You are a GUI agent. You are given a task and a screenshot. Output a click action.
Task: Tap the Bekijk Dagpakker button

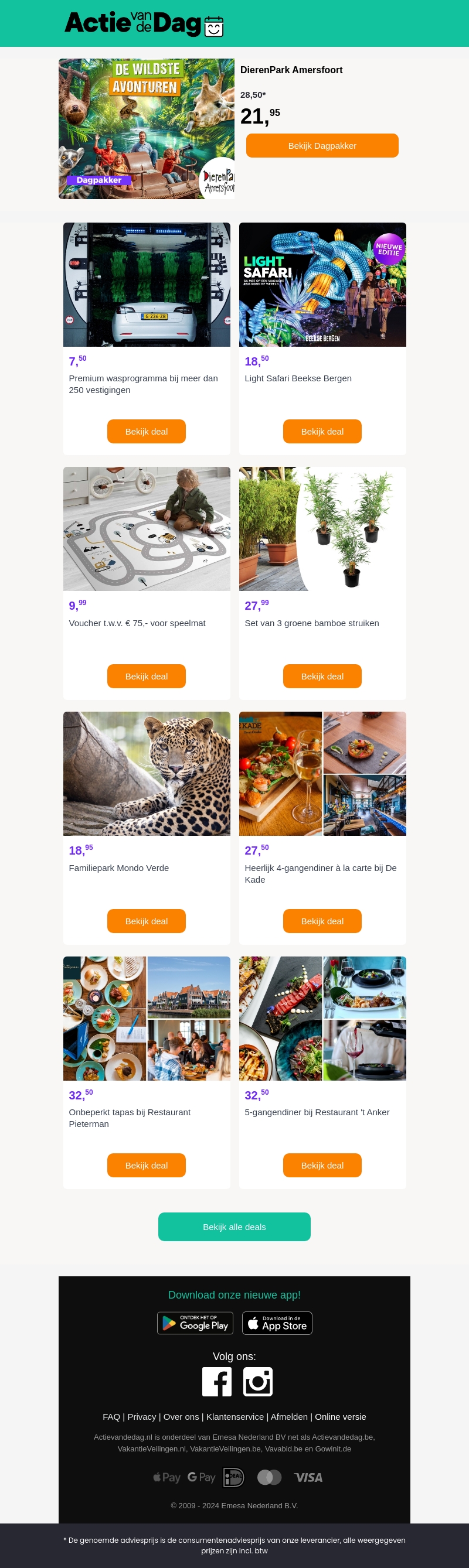(x=322, y=145)
